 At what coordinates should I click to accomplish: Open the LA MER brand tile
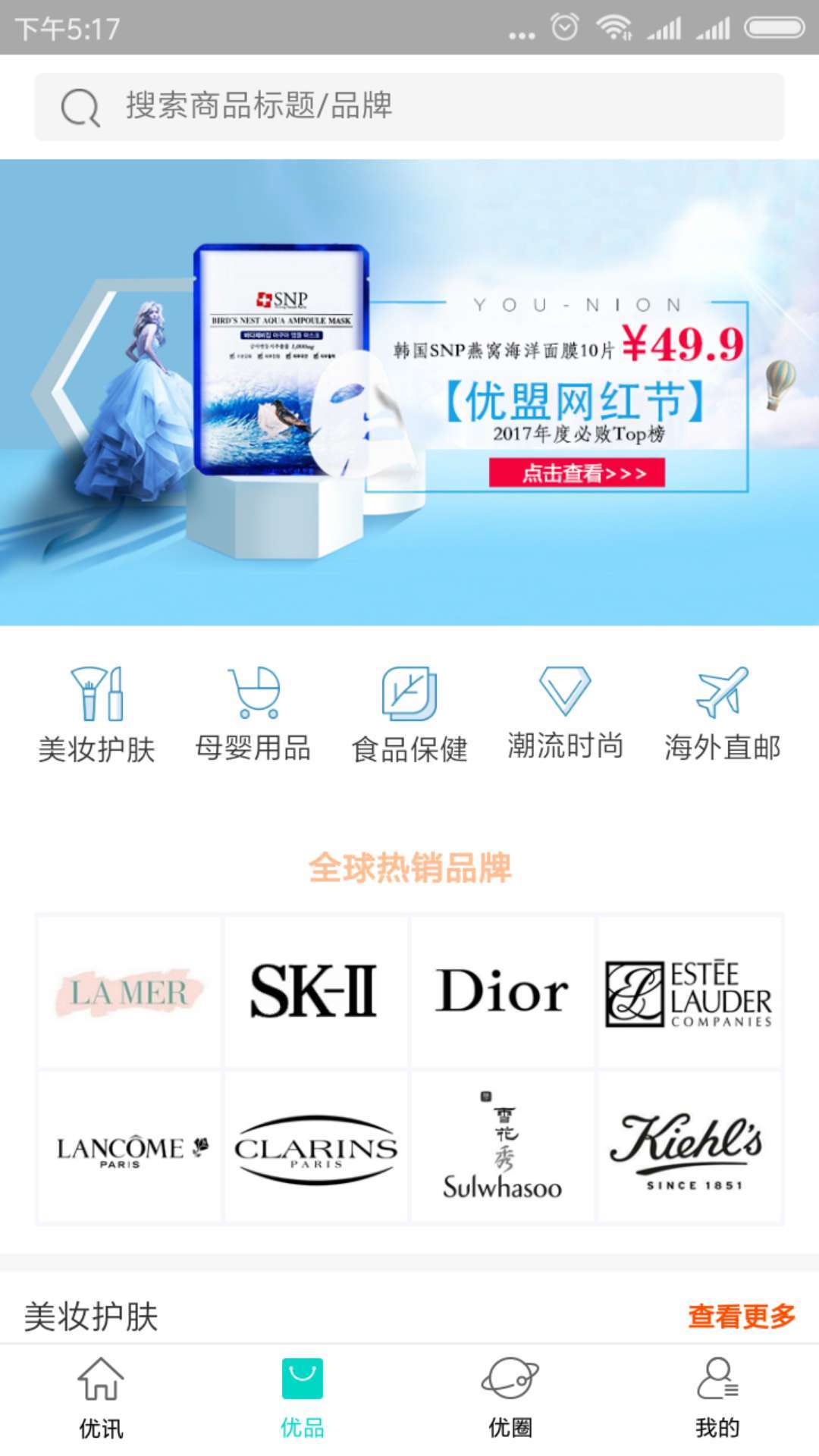pyautogui.click(x=130, y=992)
